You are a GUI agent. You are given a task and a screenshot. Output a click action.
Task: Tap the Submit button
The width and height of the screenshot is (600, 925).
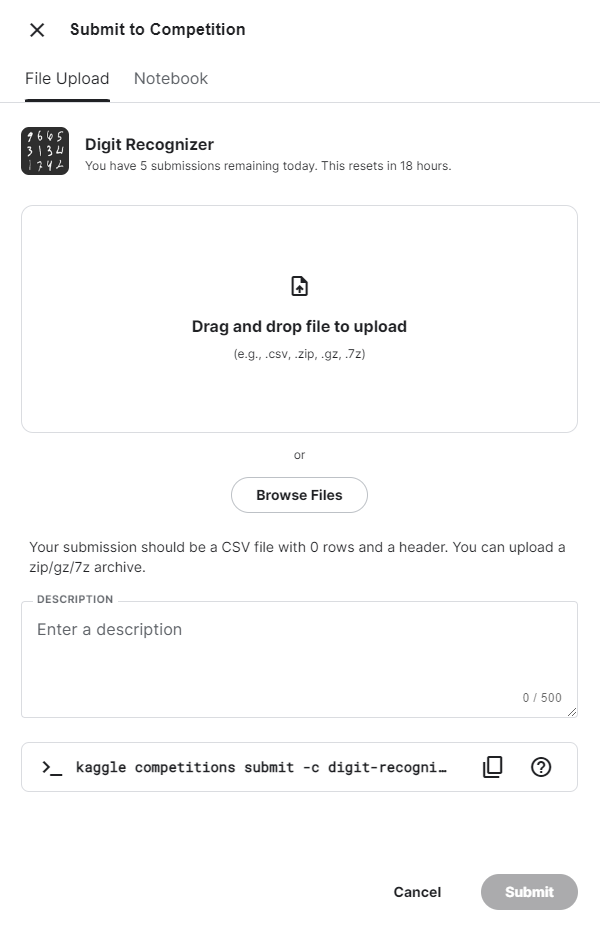(x=529, y=892)
